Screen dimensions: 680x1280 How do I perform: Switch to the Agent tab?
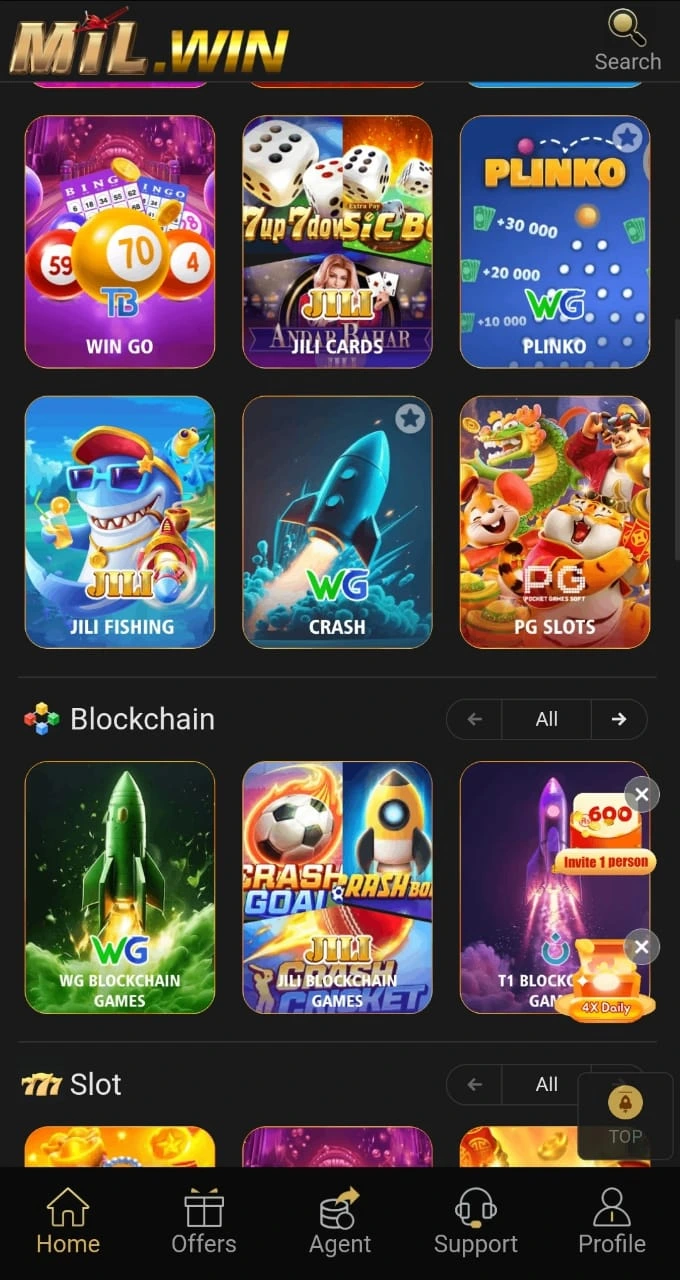point(340,1222)
